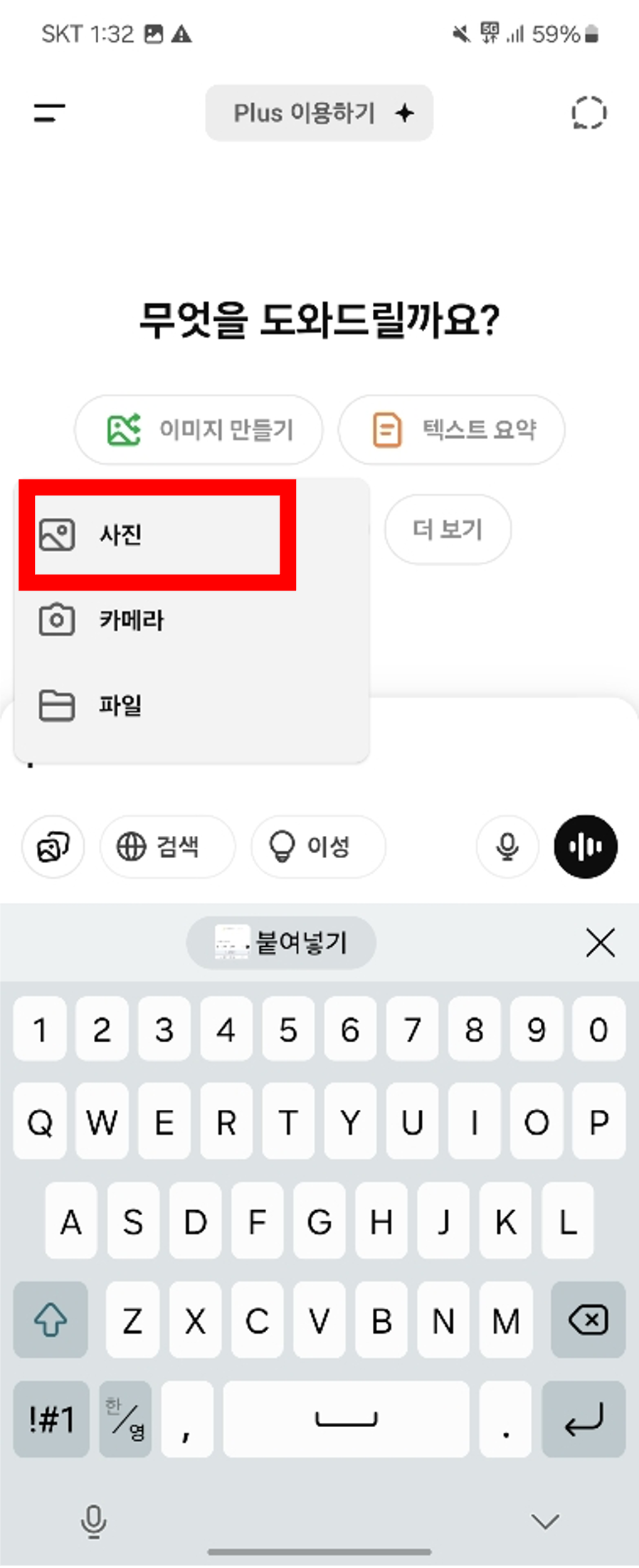
Task: Start voice conversation mode with the waveform icon
Action: (x=584, y=847)
